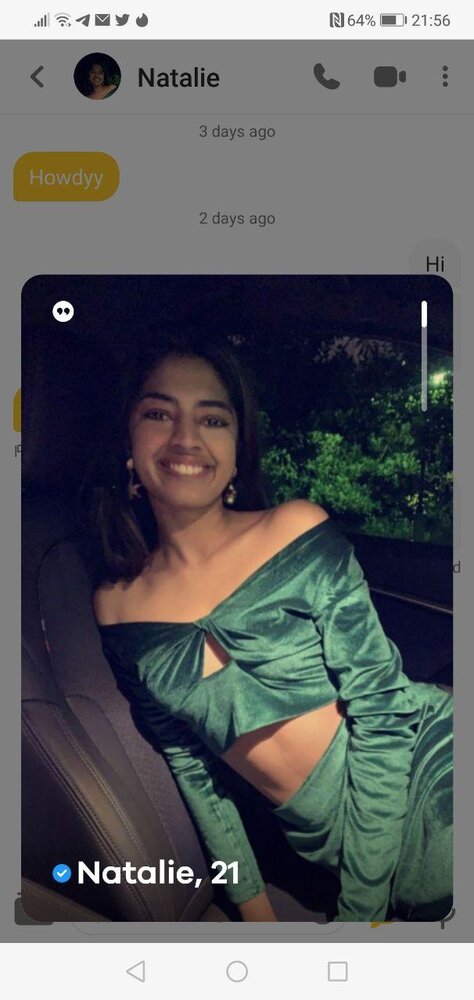Viewport: 474px width, 1000px height.
Task: Open Natalie's profile picture in header
Action: (97, 77)
